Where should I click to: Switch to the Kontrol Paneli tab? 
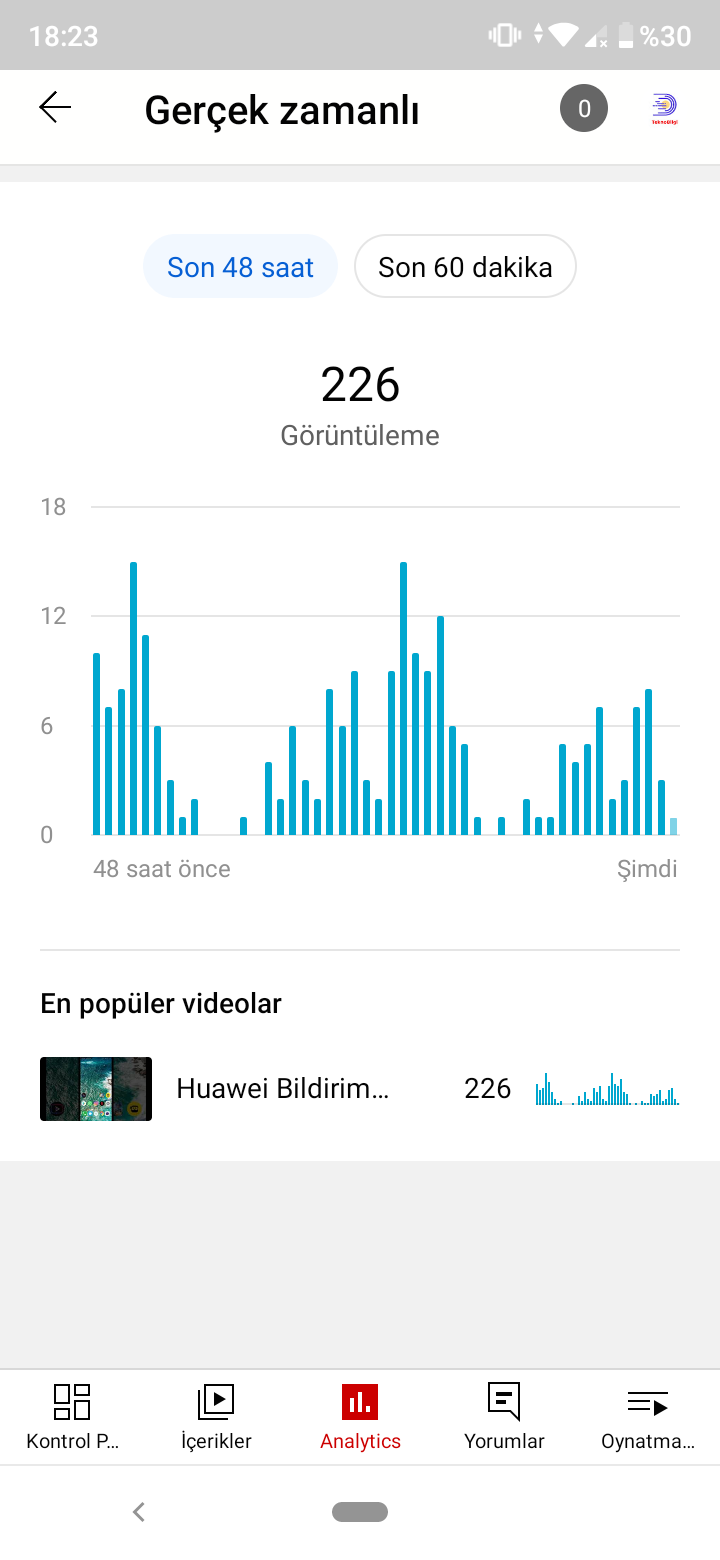[x=72, y=1417]
